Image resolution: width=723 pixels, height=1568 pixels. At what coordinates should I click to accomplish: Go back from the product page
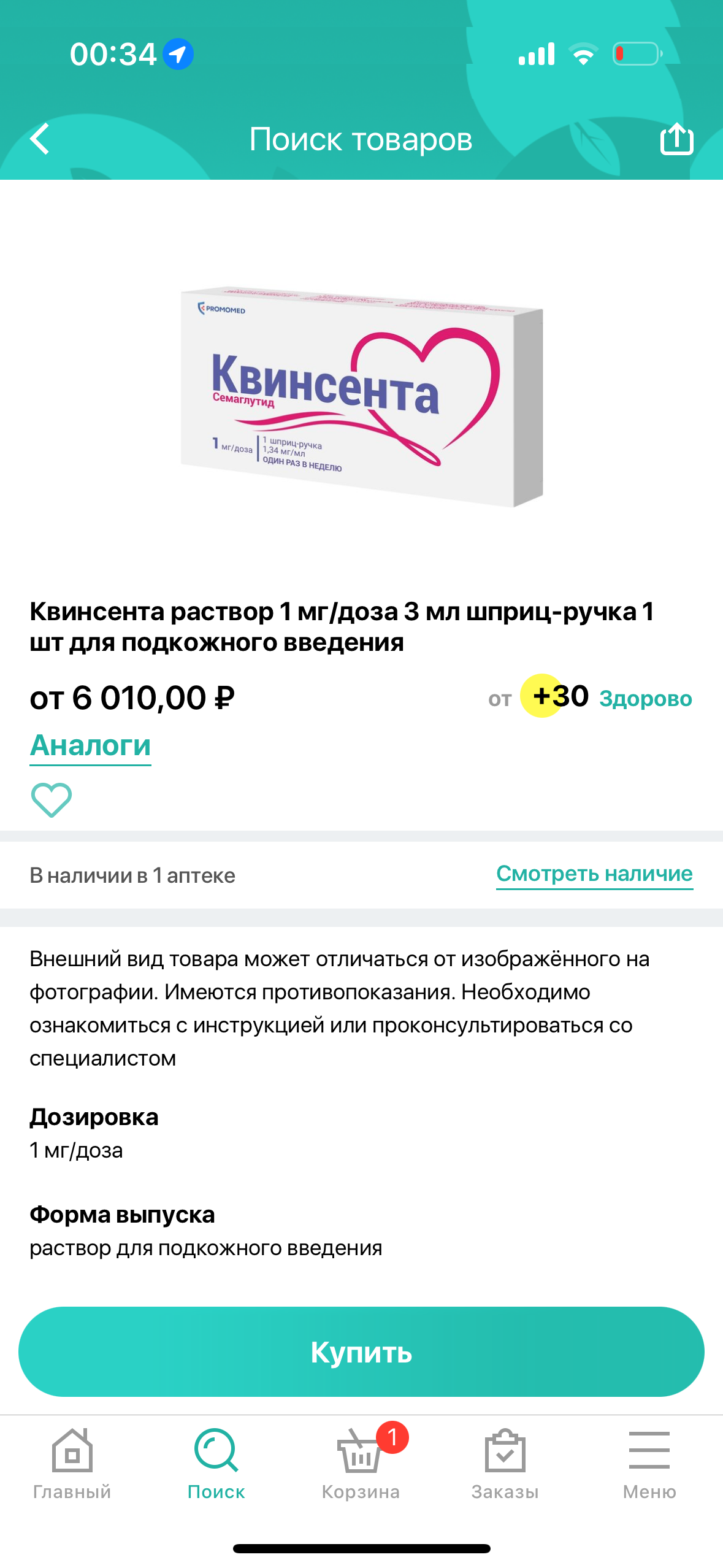click(x=40, y=139)
